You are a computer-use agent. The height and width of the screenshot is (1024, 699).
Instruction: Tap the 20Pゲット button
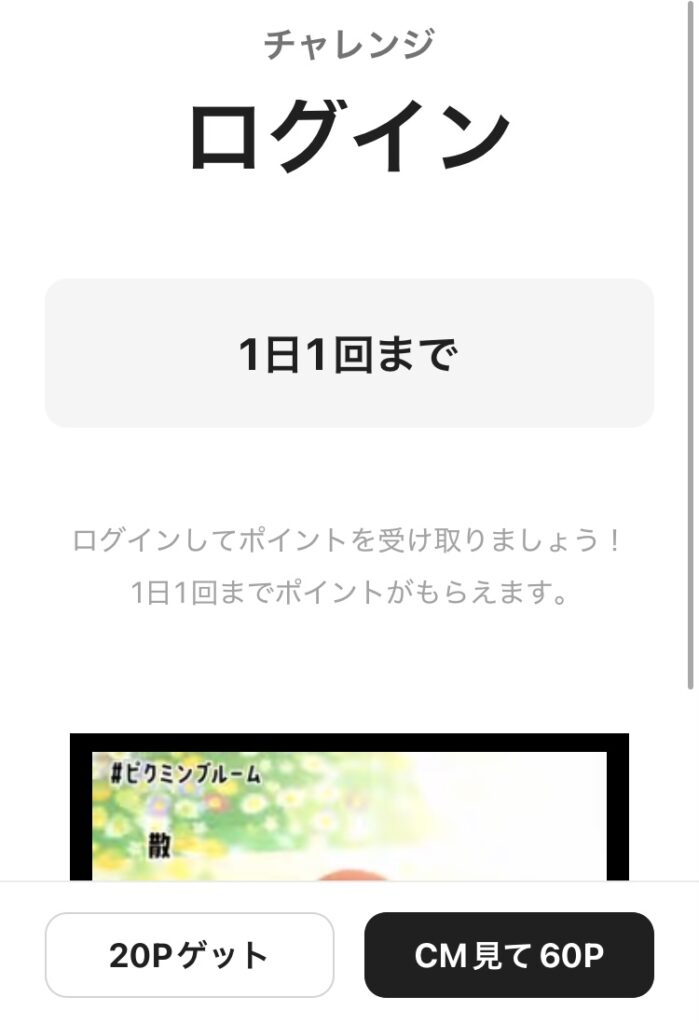pyautogui.click(x=189, y=955)
